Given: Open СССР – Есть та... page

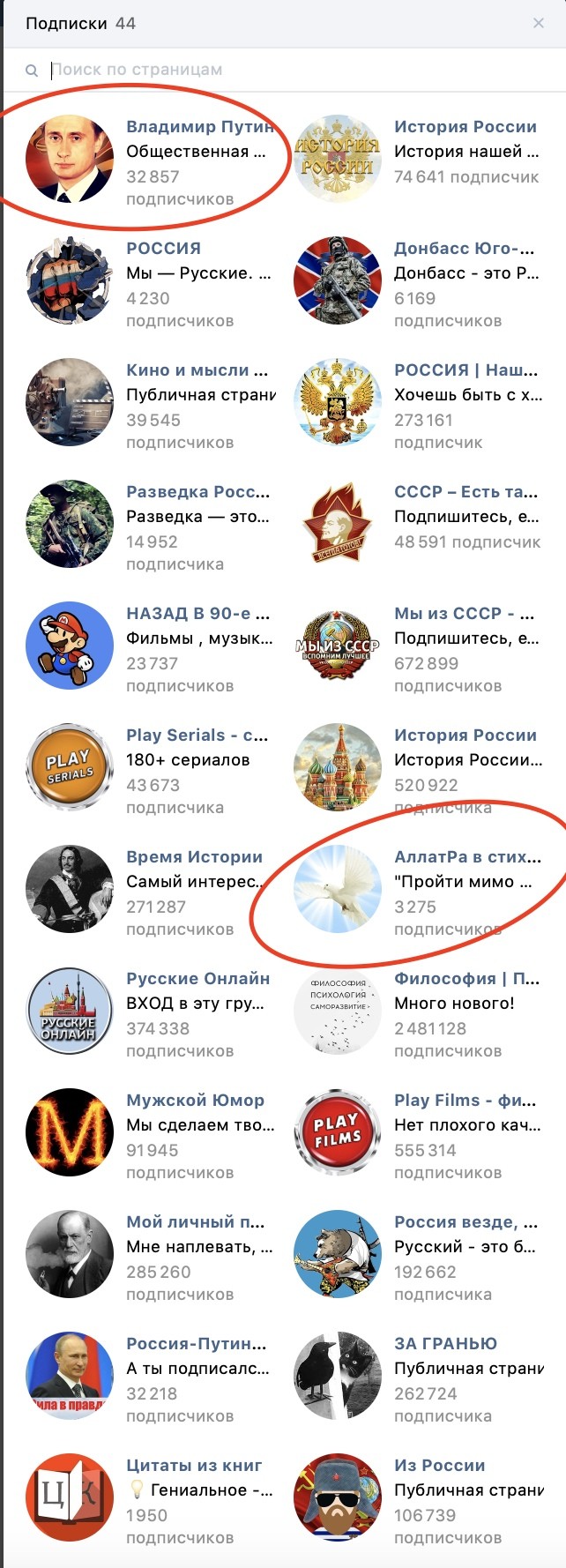Looking at the screenshot, I should click(465, 492).
